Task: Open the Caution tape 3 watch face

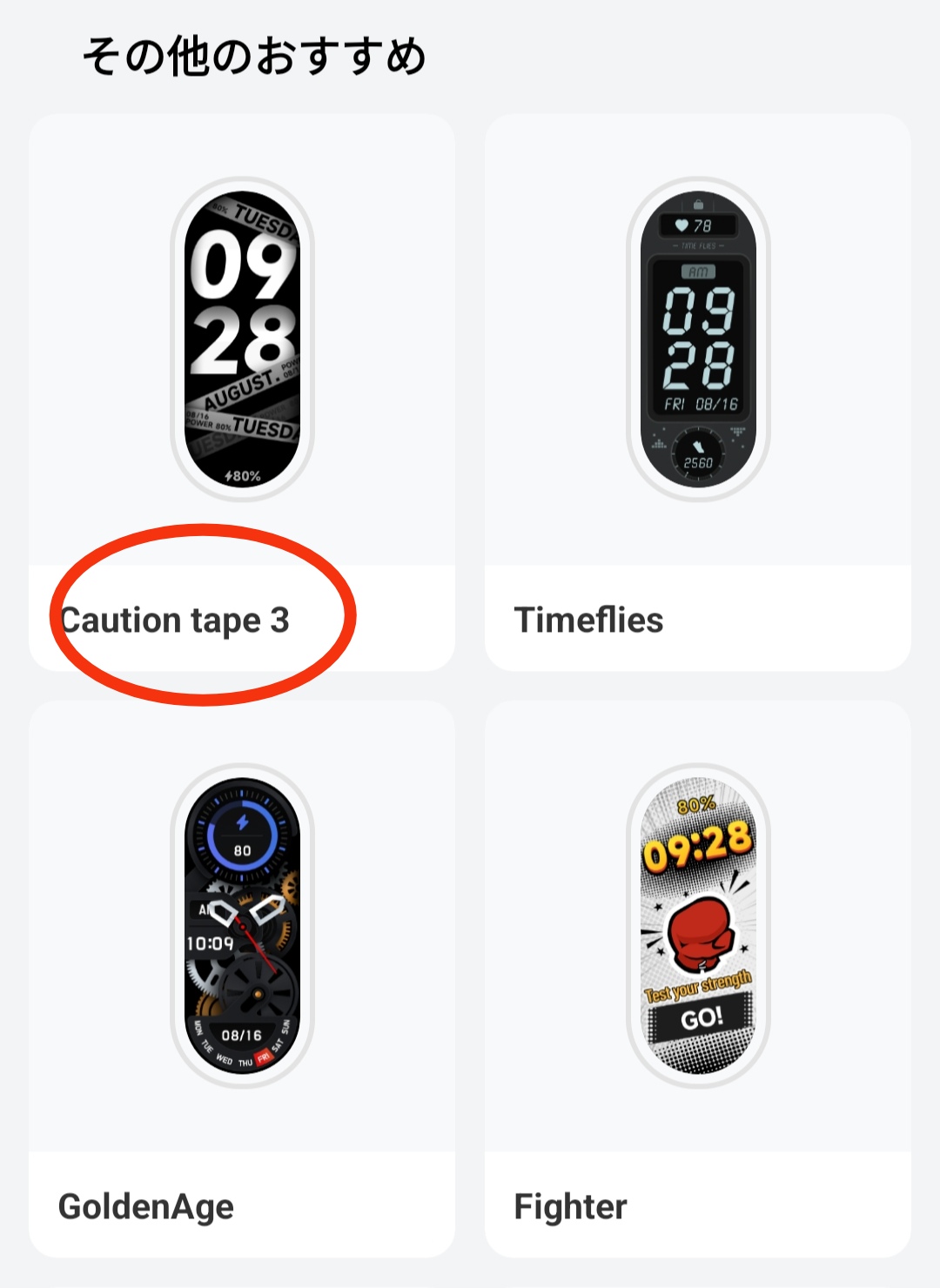Action: tap(242, 392)
